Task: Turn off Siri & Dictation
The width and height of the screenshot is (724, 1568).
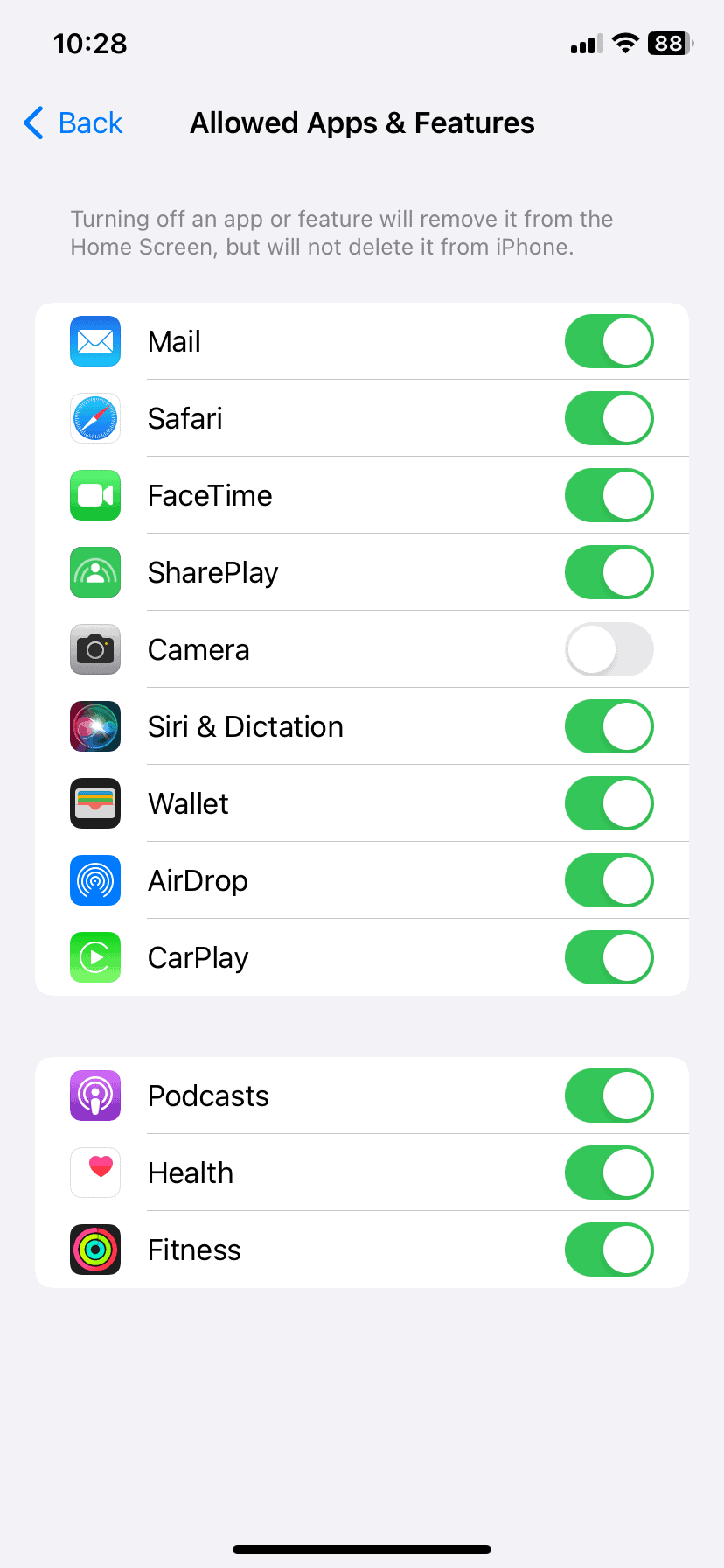Action: click(609, 726)
